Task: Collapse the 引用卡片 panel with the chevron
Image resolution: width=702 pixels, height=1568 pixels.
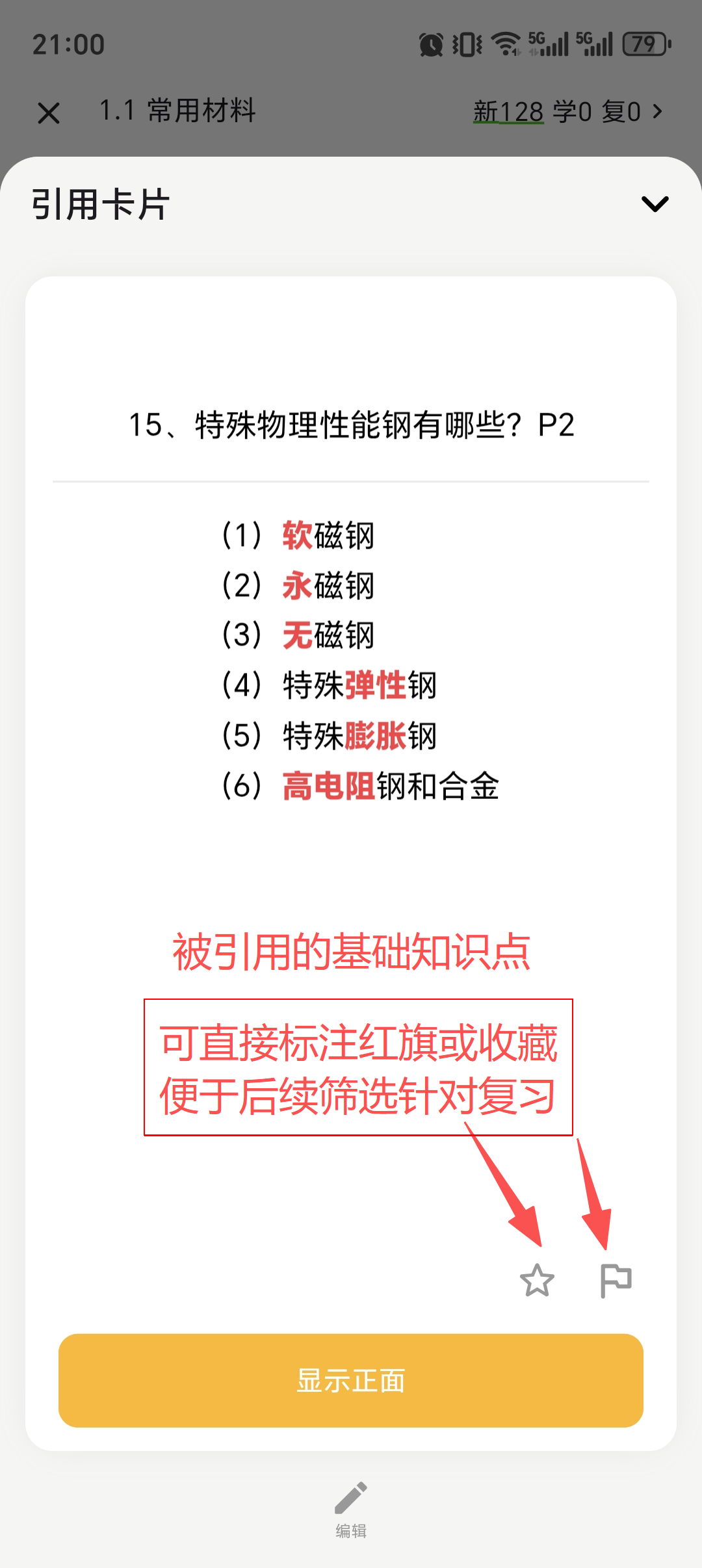Action: (655, 204)
